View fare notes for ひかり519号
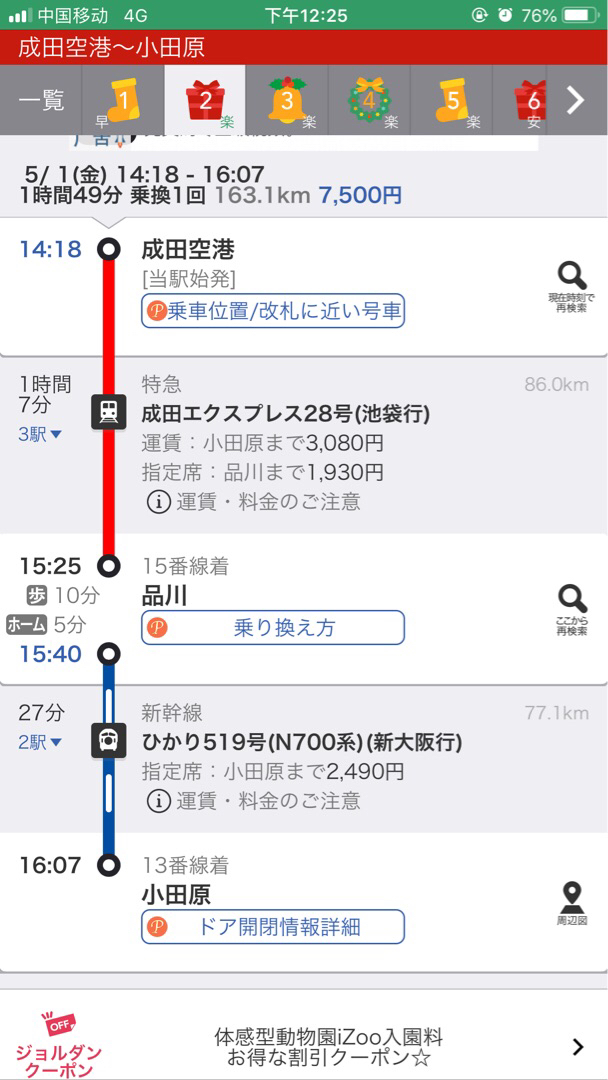Image resolution: width=608 pixels, height=1080 pixels. (x=254, y=800)
